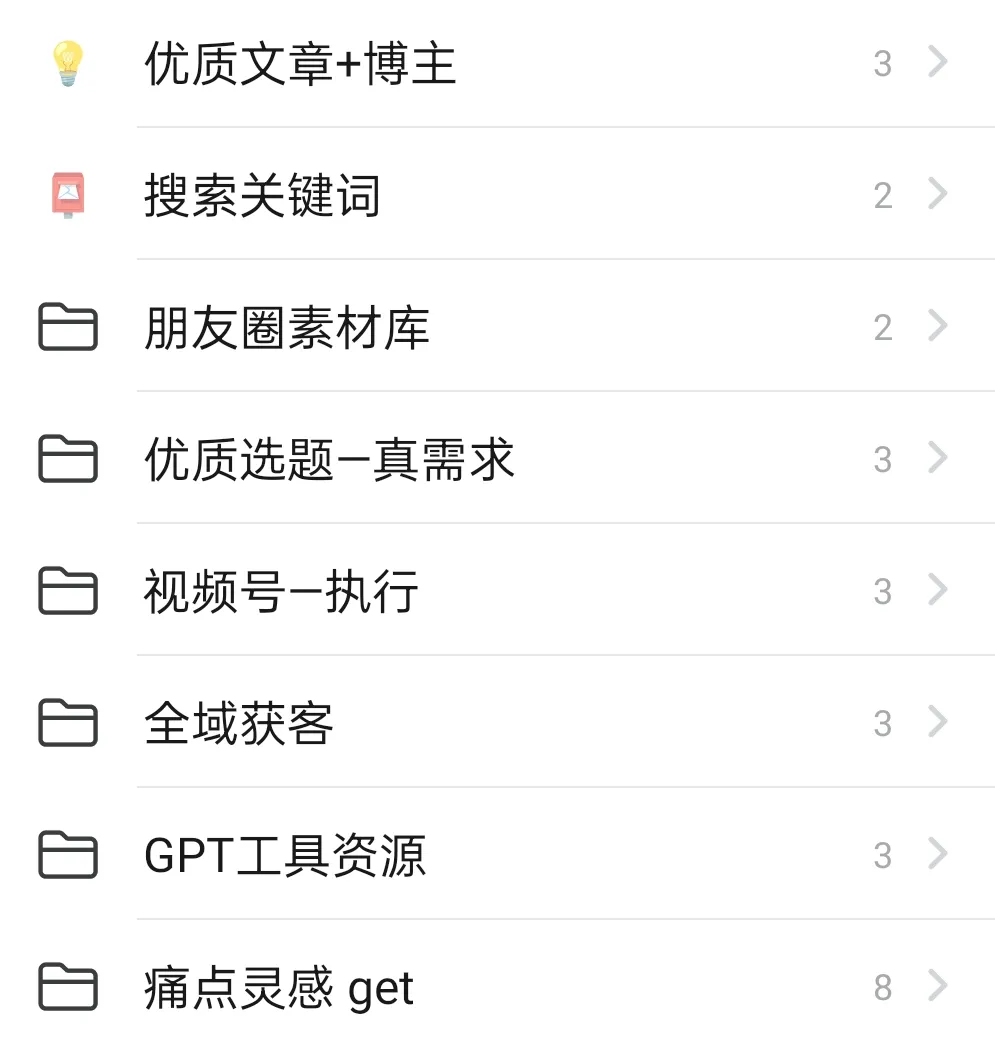
Task: Open the 搜索关键词 folder
Action: tap(262, 196)
